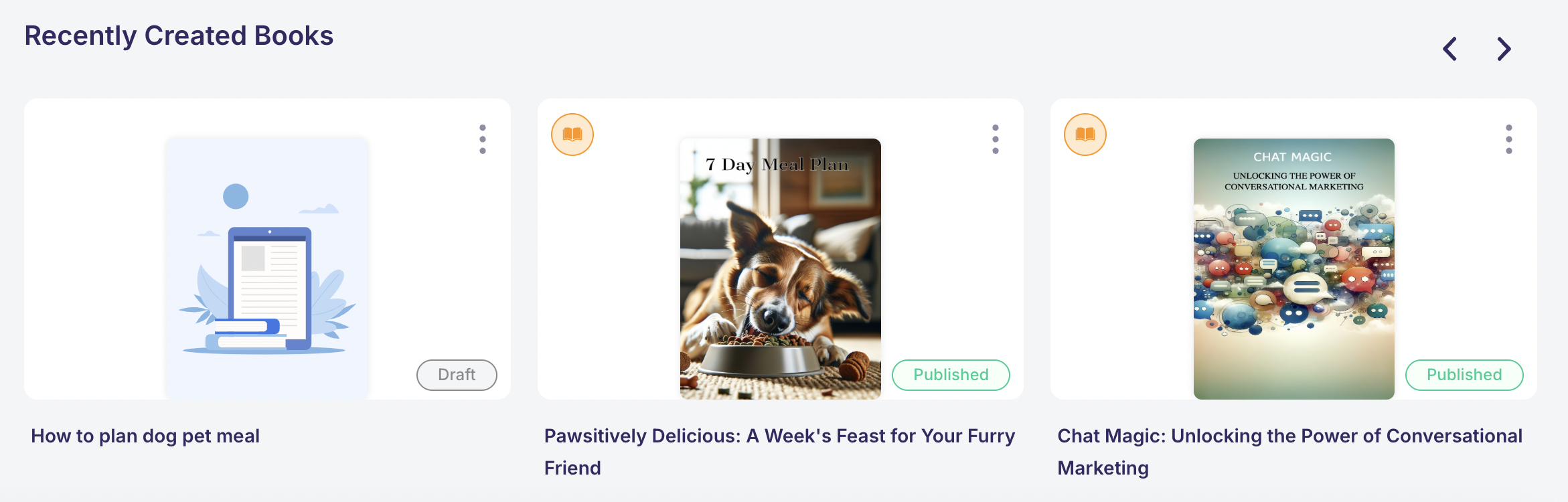Tap the book icon on Pawsitively Delicious card
1568x502 pixels.
572,135
